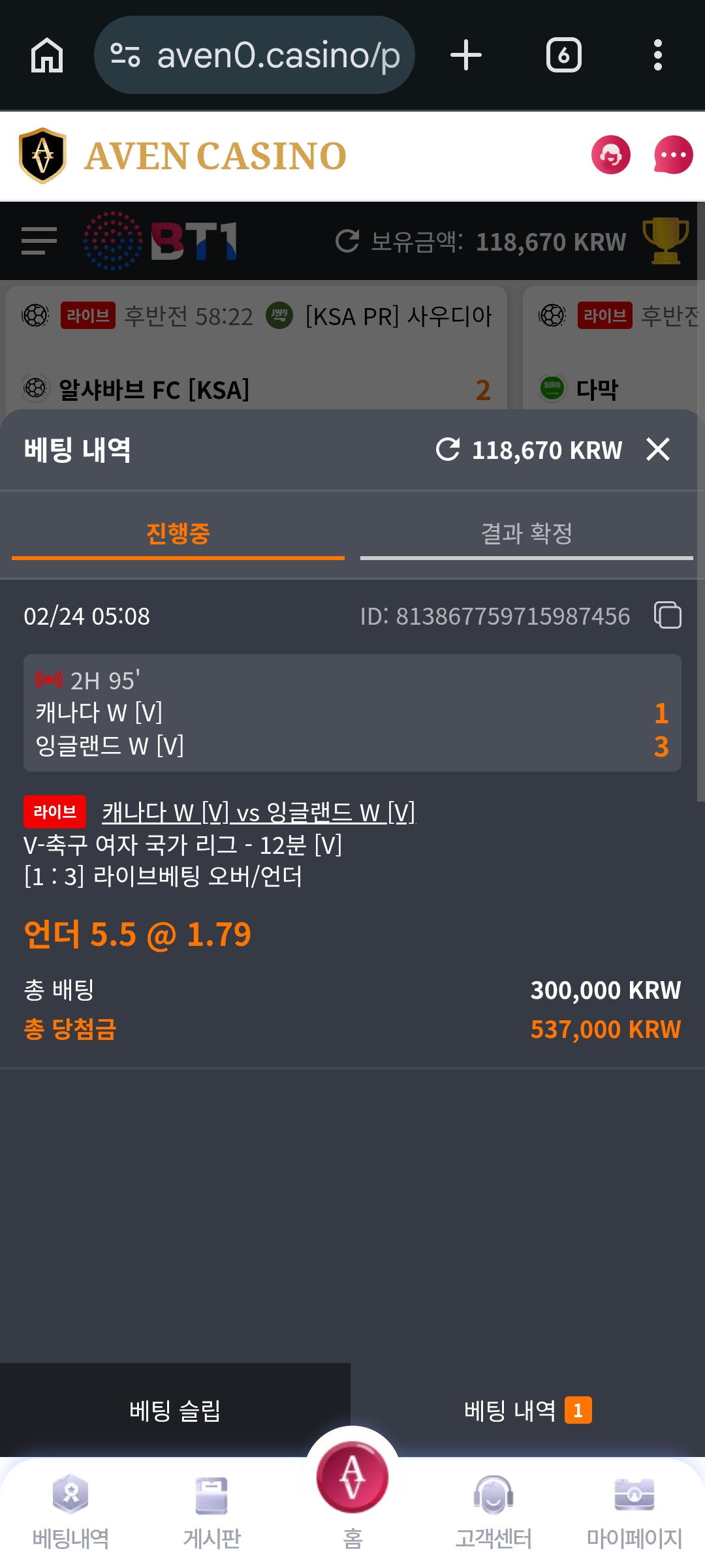Switch to the 베팅 슬립 tab
Viewport: 705px width, 1568px height.
[175, 1410]
